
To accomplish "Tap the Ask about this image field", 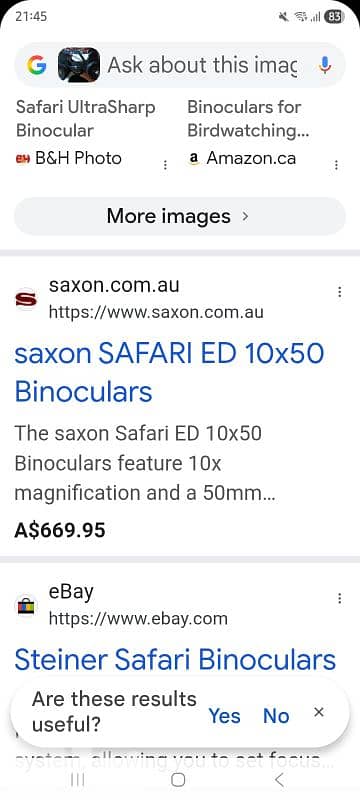I will 201,65.
